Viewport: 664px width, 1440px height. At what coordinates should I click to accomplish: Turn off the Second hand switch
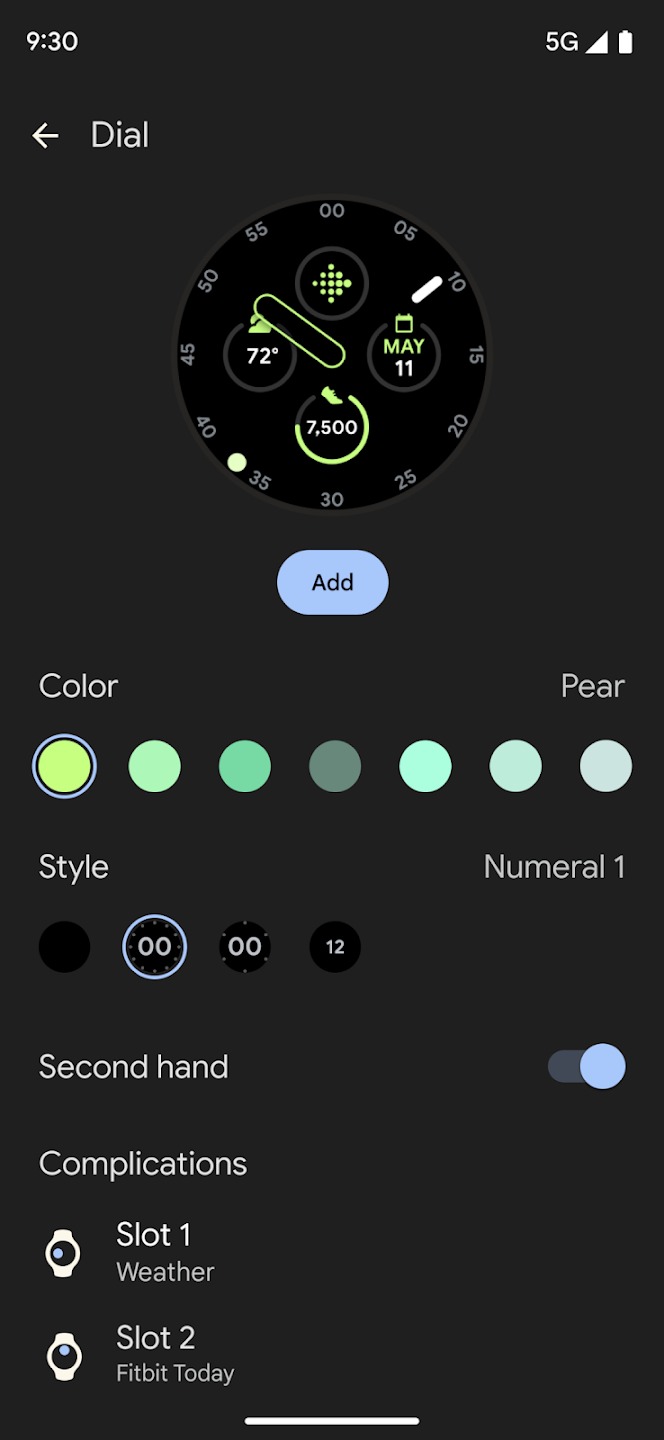click(x=587, y=1066)
